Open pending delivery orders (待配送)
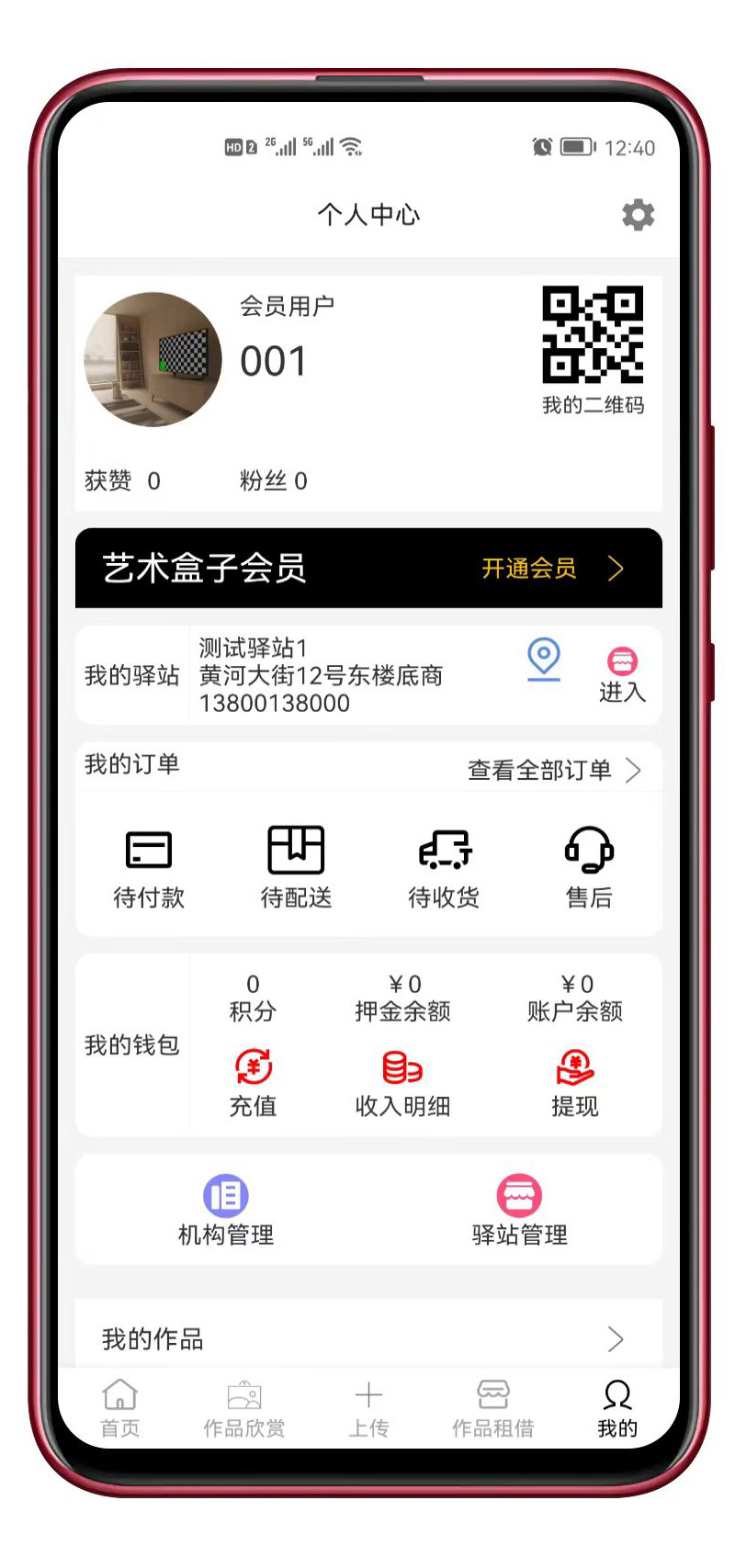 [x=296, y=868]
